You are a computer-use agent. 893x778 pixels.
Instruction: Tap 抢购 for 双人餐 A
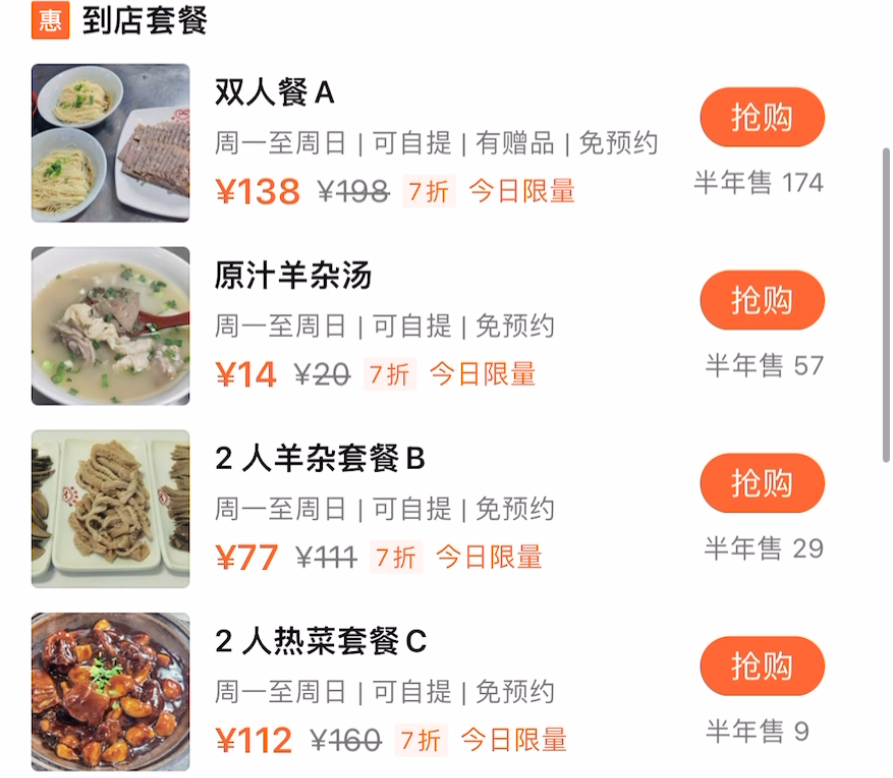pos(762,117)
